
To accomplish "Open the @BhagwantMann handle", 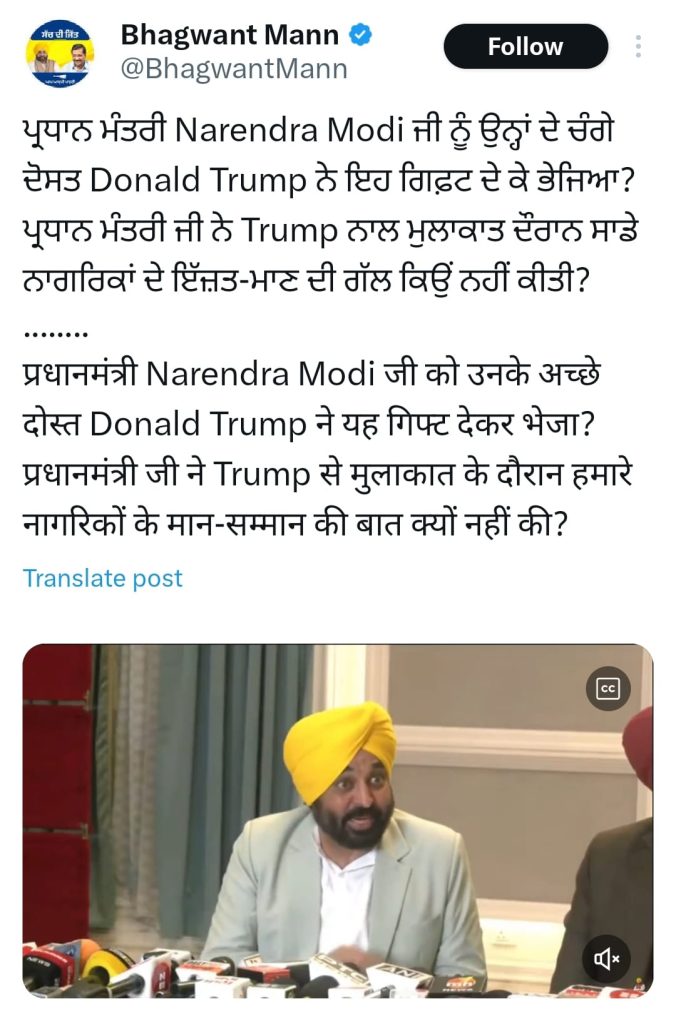I will 234,68.
